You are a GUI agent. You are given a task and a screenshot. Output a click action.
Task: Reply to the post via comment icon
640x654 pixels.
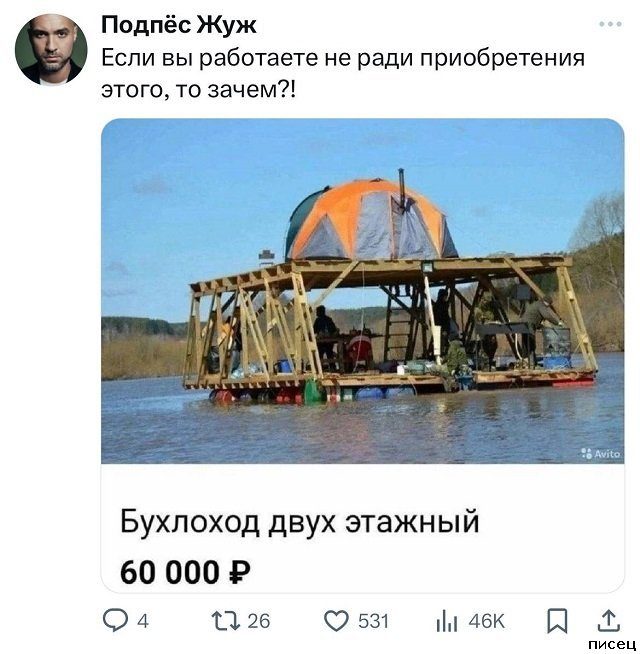click(118, 621)
